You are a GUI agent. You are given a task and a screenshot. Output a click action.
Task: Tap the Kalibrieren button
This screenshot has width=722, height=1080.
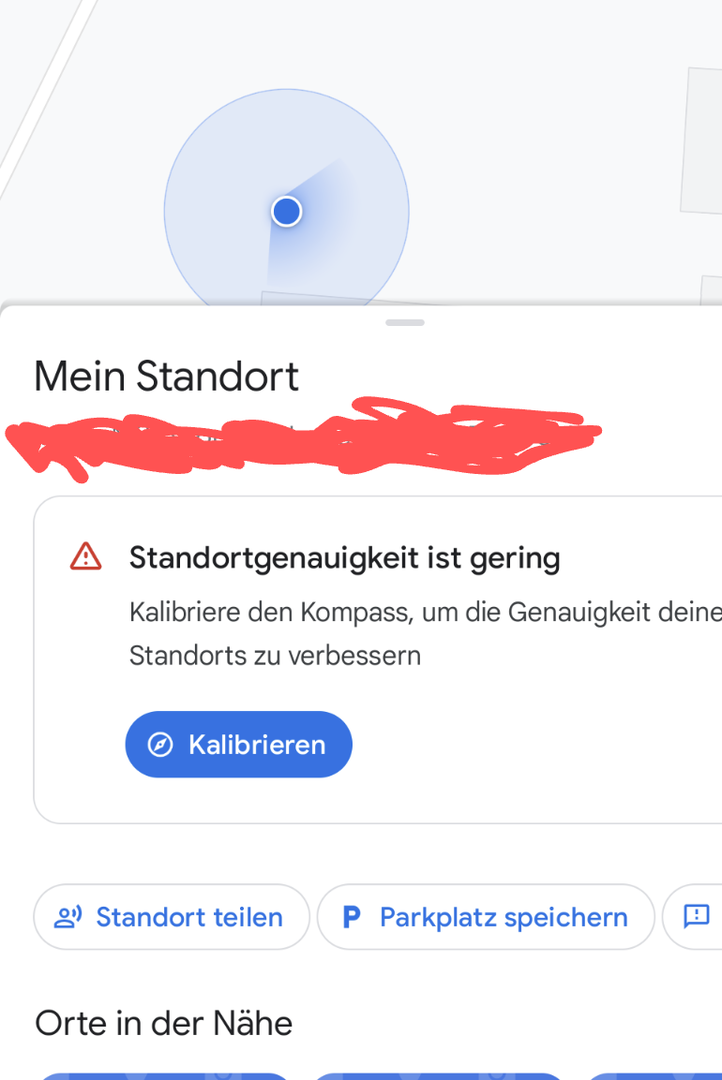(x=238, y=745)
